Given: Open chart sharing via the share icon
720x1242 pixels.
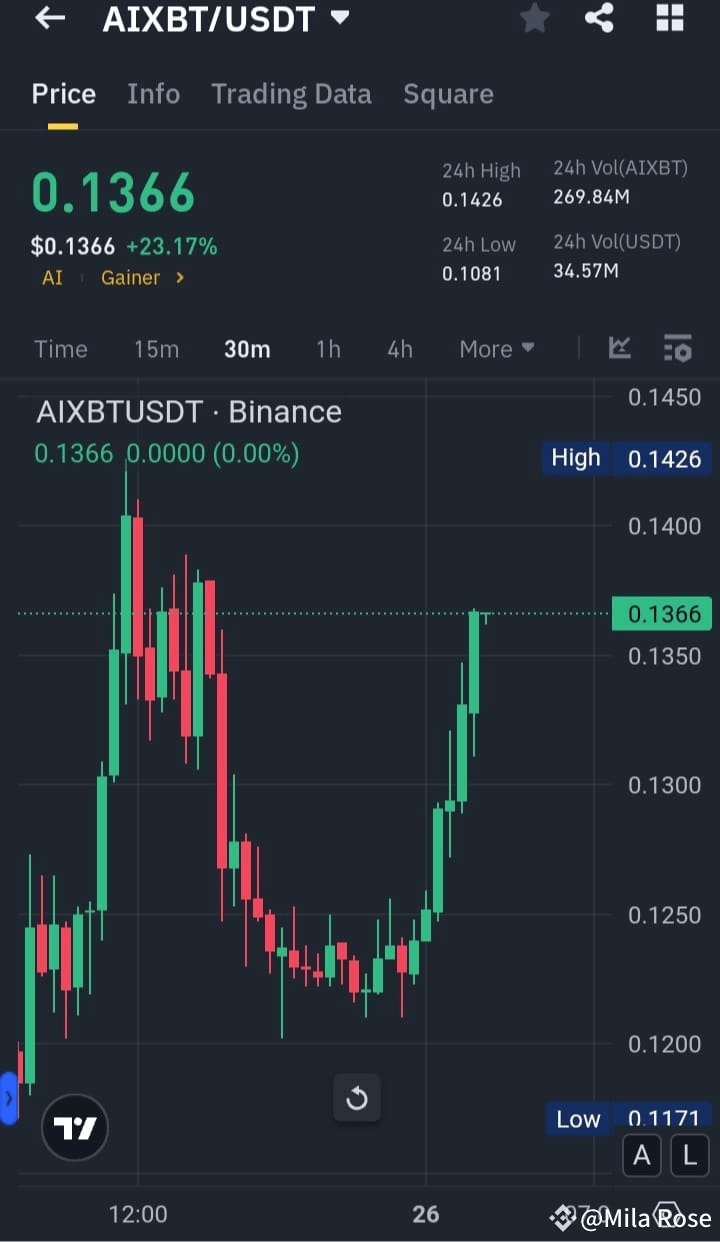Looking at the screenshot, I should [x=599, y=18].
